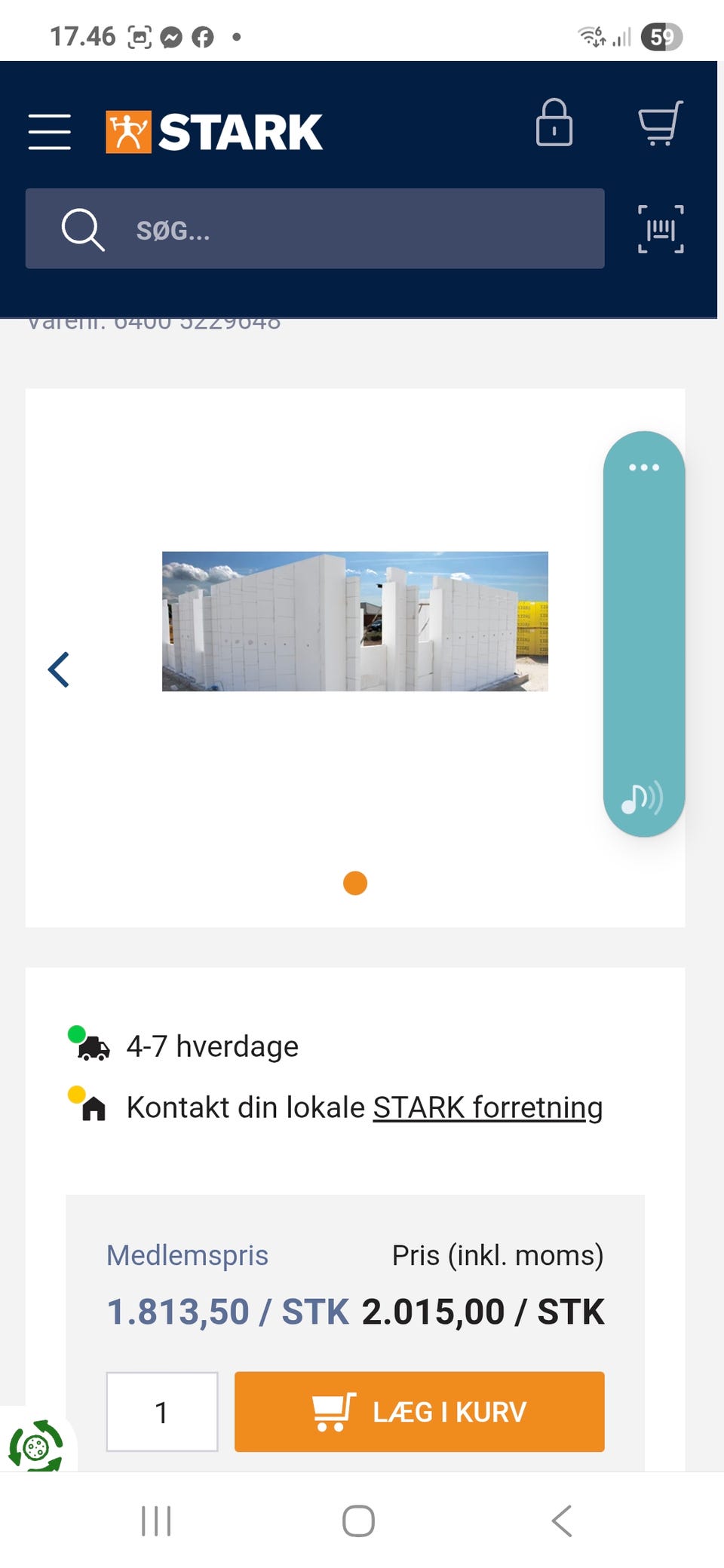The height and width of the screenshot is (1568, 724).
Task: Click the store pickup house icon
Action: 92,1107
